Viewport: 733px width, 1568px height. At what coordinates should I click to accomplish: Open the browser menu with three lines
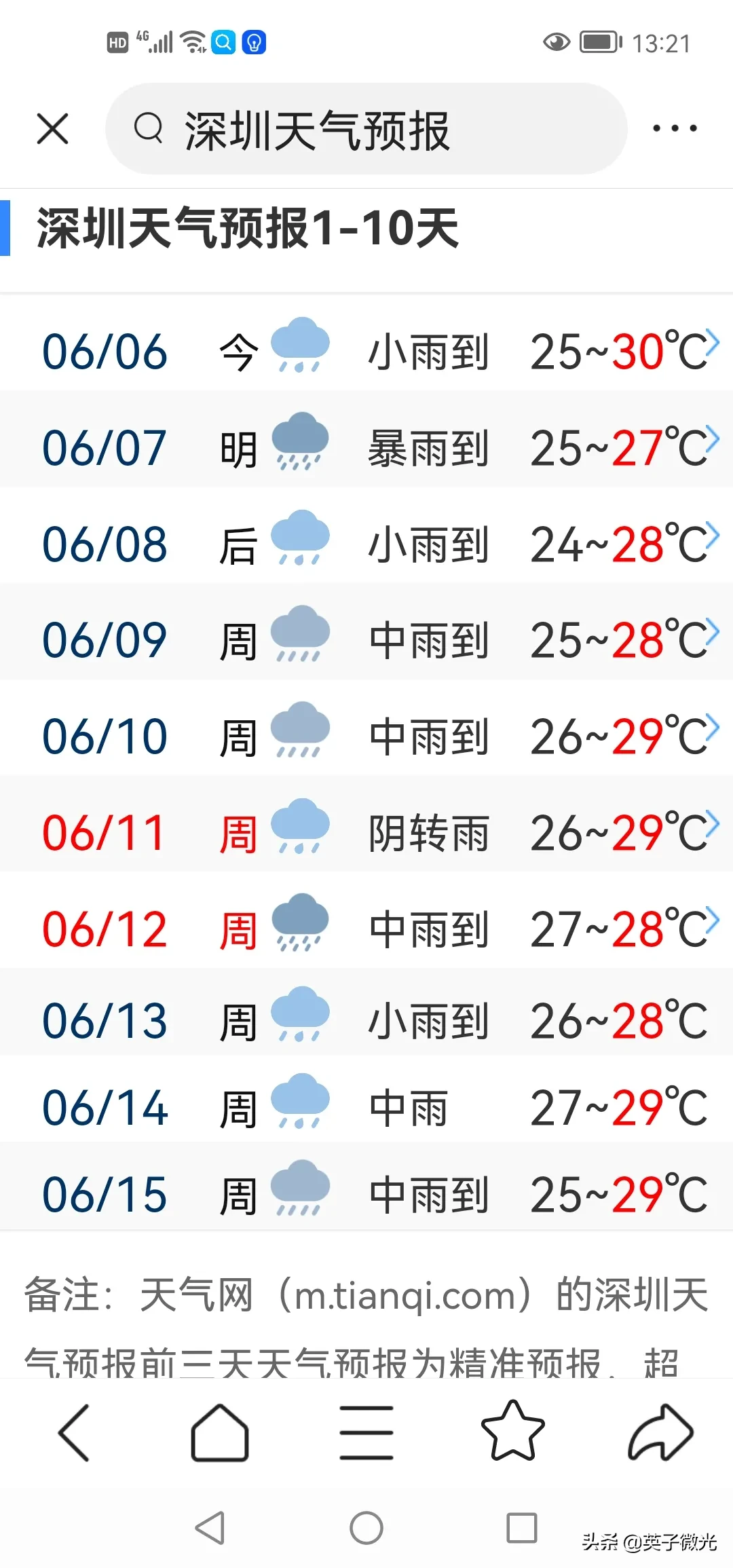click(366, 1432)
